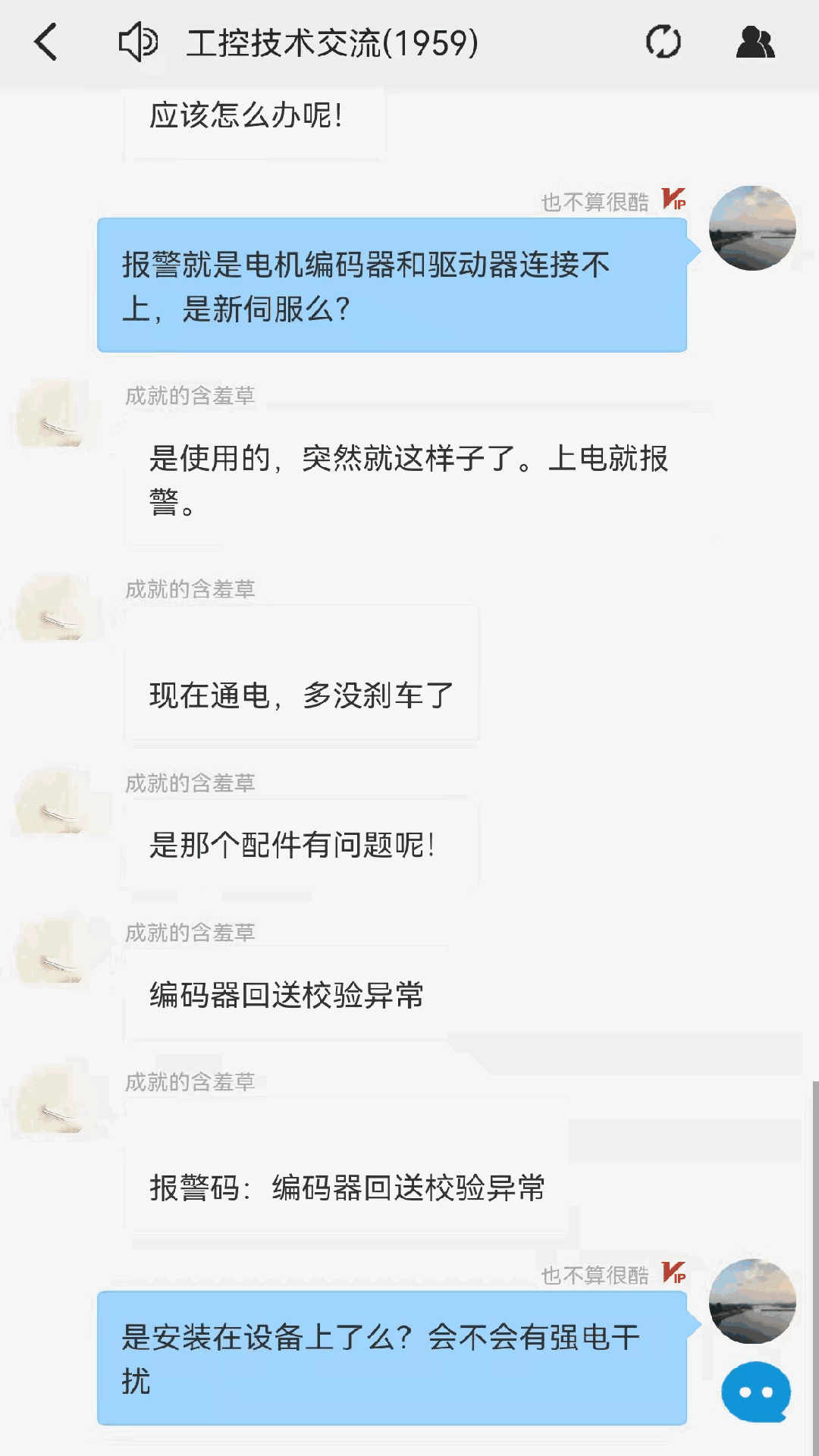Image resolution: width=819 pixels, height=1456 pixels.
Task: Open the blue floating chat bubble button
Action: pyautogui.click(x=755, y=1392)
